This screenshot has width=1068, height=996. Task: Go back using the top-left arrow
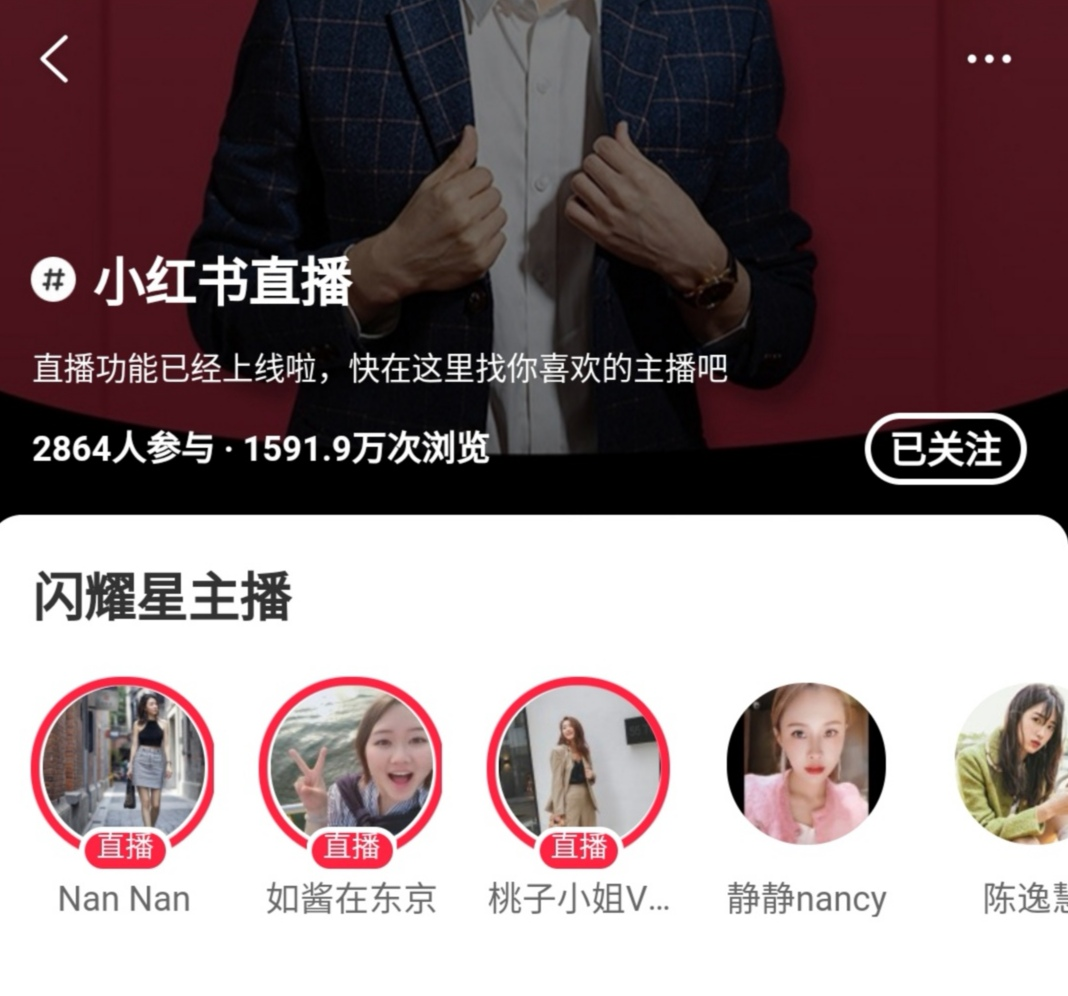coord(55,59)
